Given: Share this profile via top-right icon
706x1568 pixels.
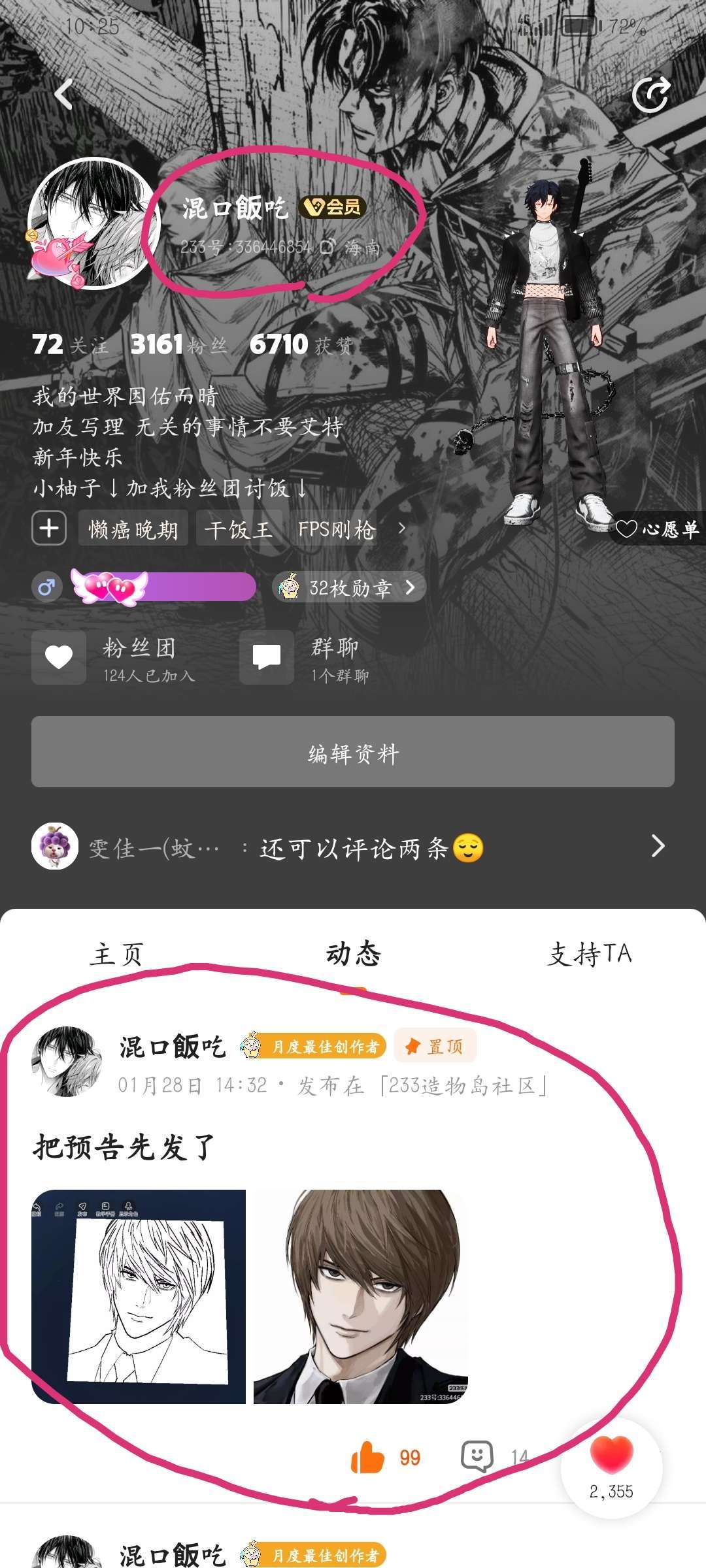Looking at the screenshot, I should [x=651, y=95].
